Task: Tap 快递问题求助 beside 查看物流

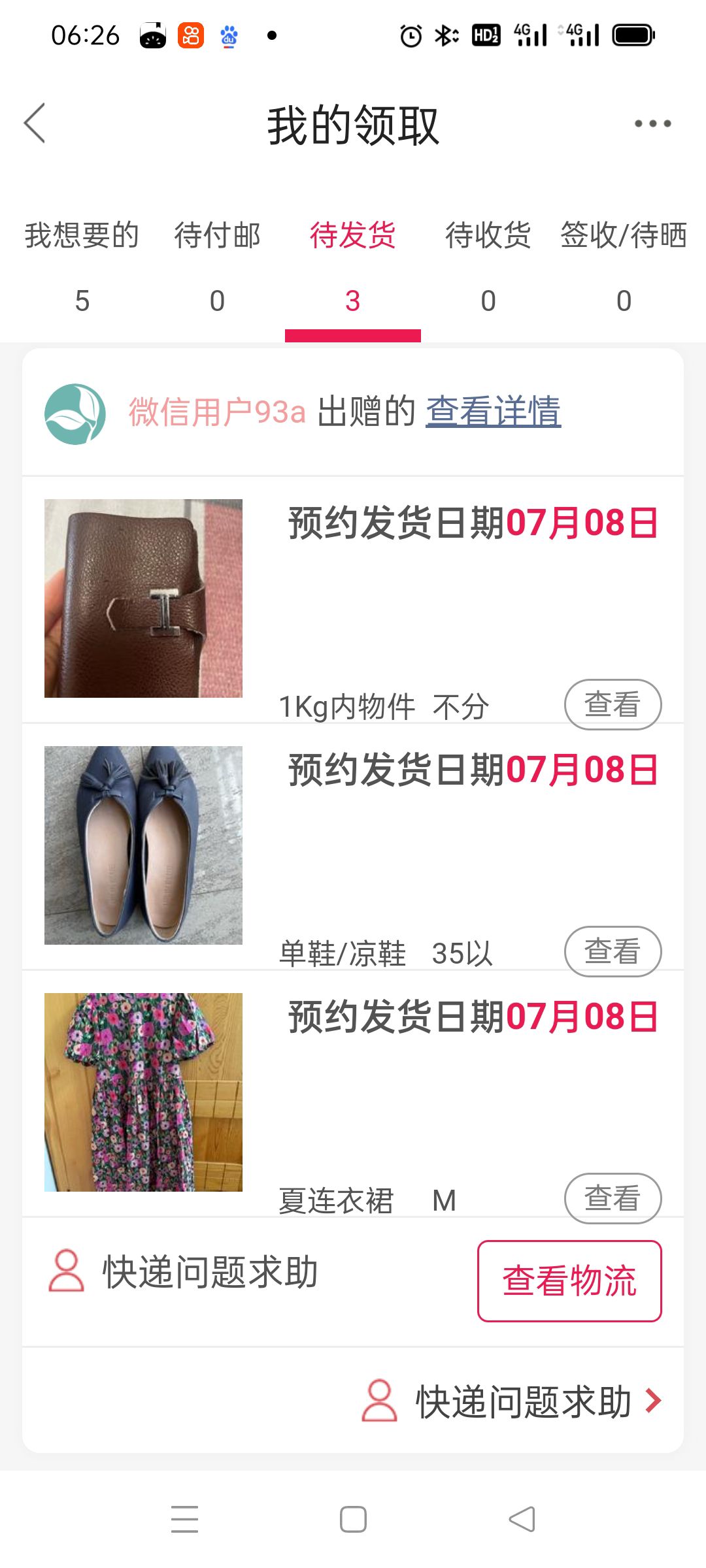Action: [183, 1271]
